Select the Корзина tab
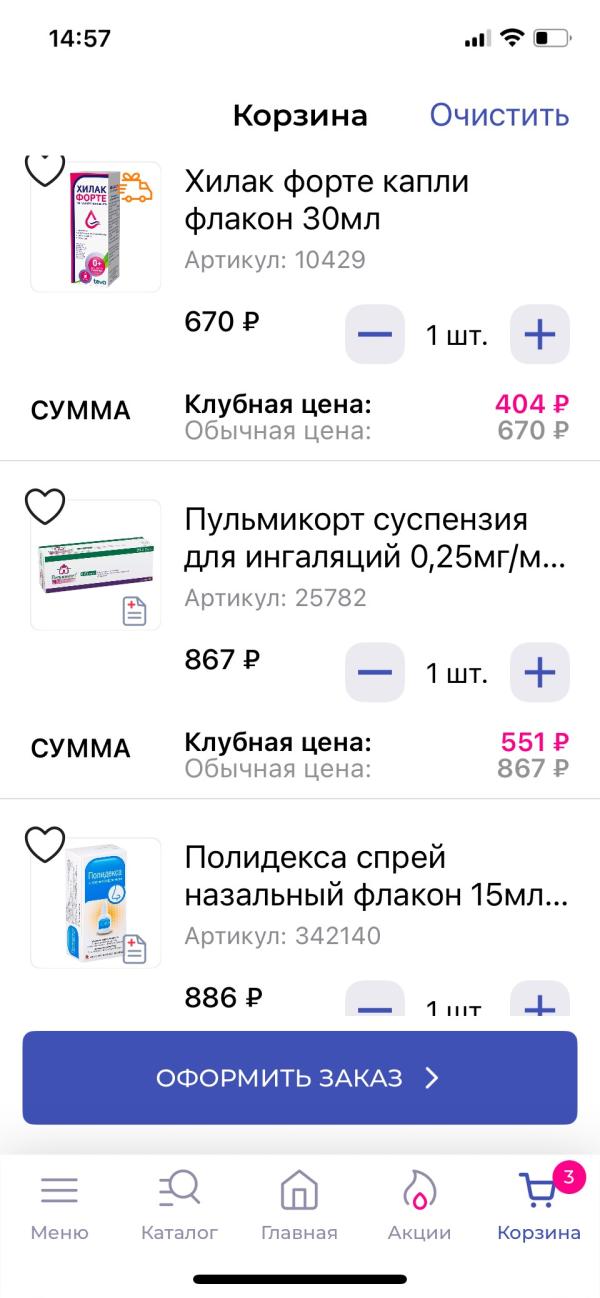The width and height of the screenshot is (600, 1298). 539,1206
